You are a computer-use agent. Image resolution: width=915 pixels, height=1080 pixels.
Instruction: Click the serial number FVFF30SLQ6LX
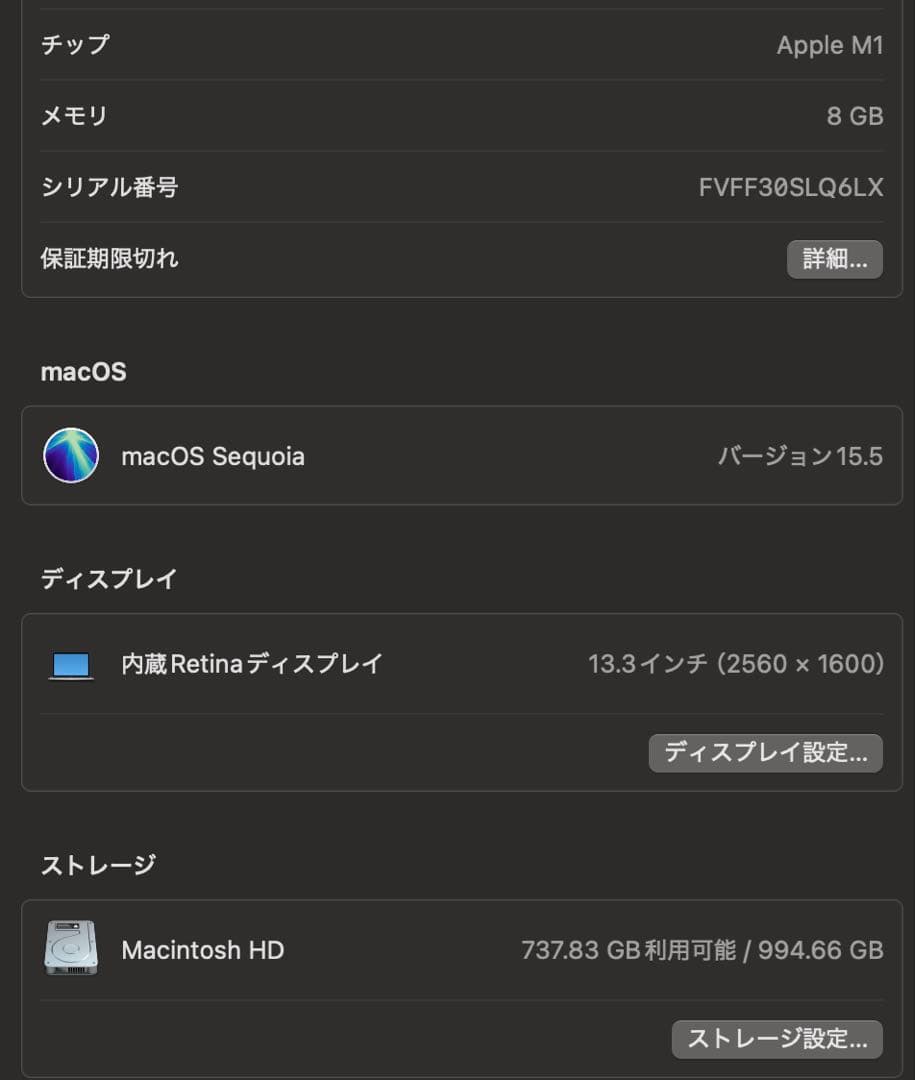coord(790,187)
